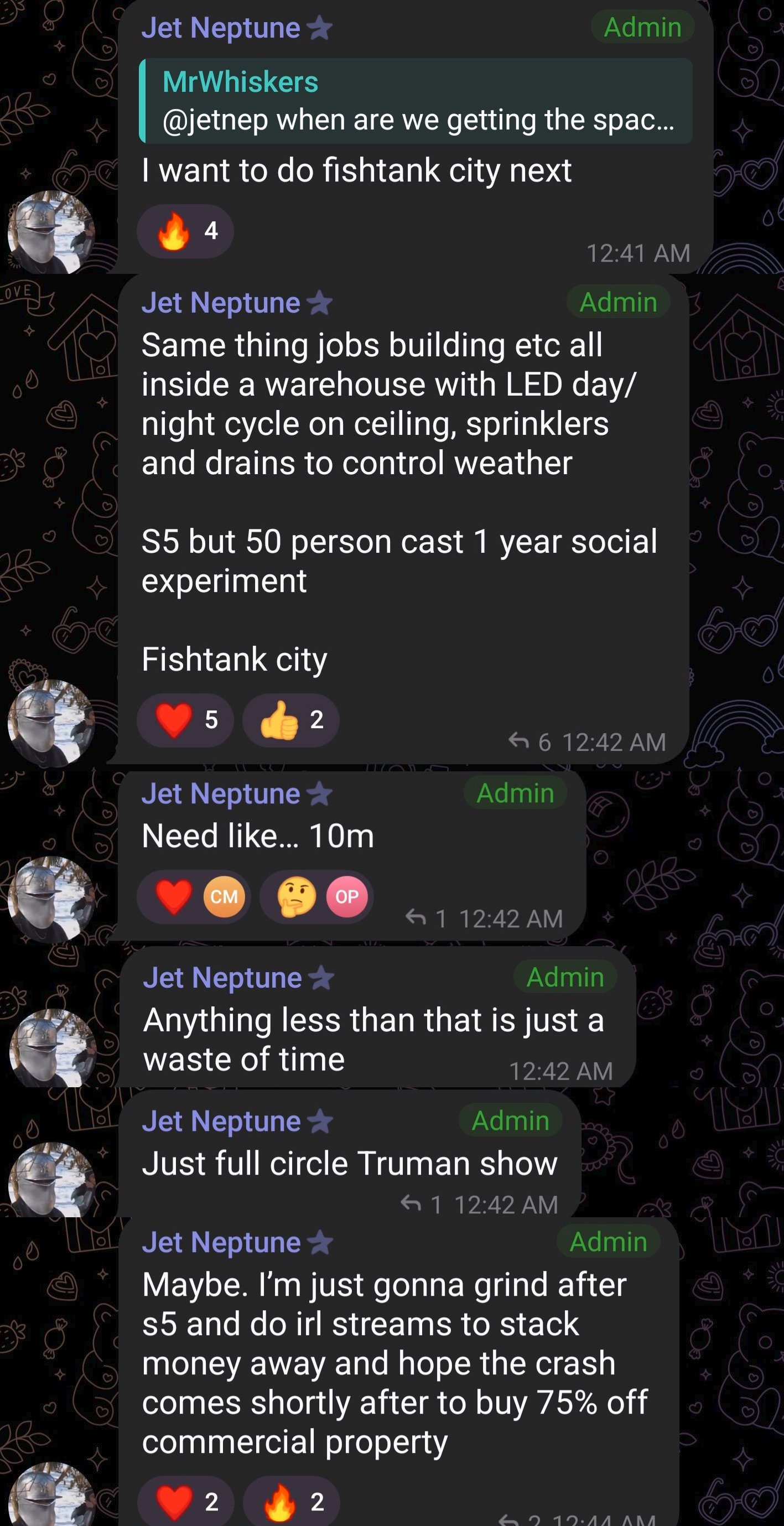Viewport: 784px width, 1526px height.
Task: Tap heart reaction on "Need like... 10m"
Action: click(x=193, y=897)
